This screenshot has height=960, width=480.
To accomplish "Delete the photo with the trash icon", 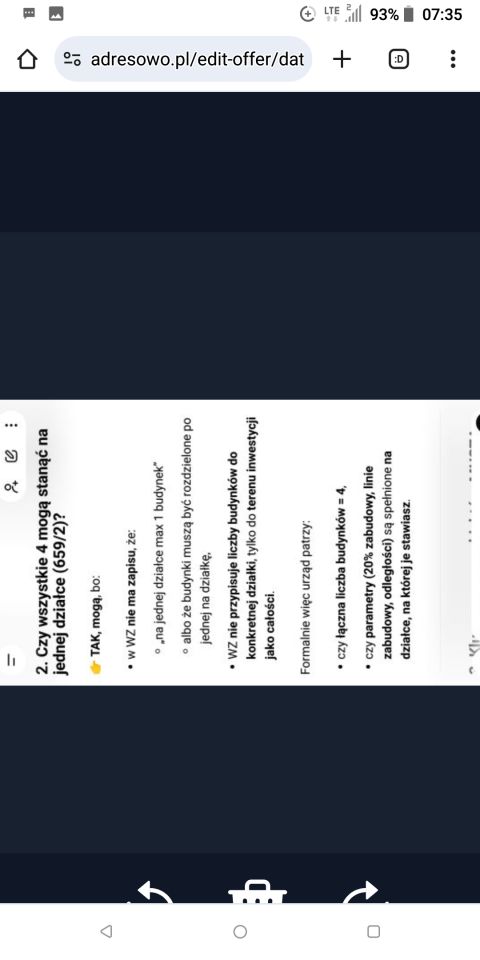I will coord(257,891).
